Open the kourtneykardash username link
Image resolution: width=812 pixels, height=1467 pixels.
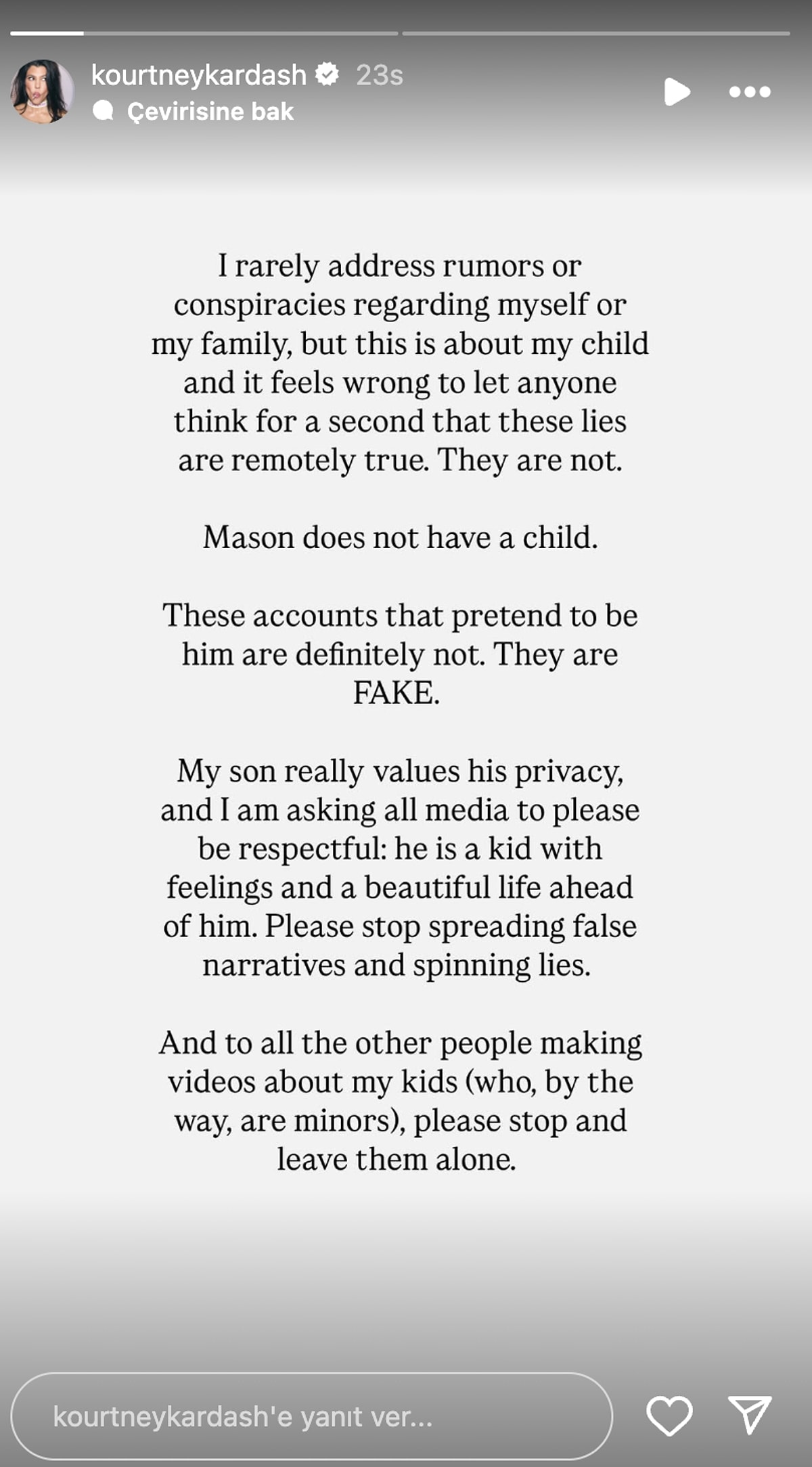point(198,75)
